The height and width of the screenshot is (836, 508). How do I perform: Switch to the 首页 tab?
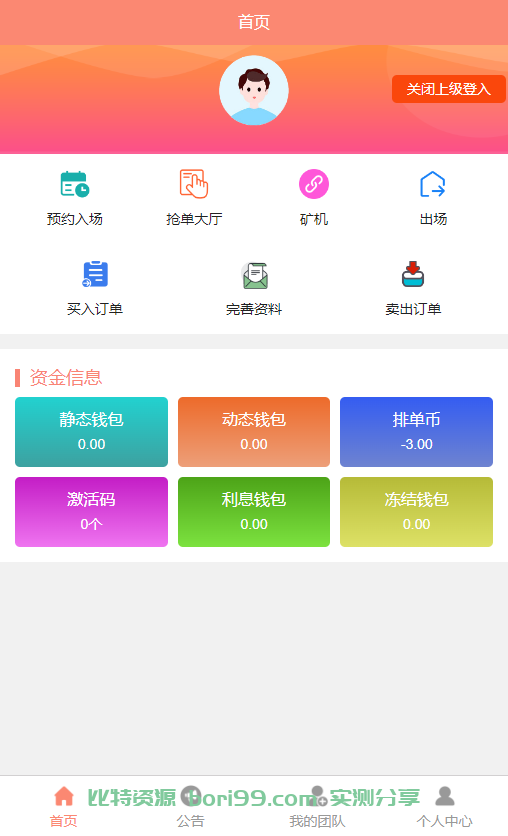coord(63,806)
